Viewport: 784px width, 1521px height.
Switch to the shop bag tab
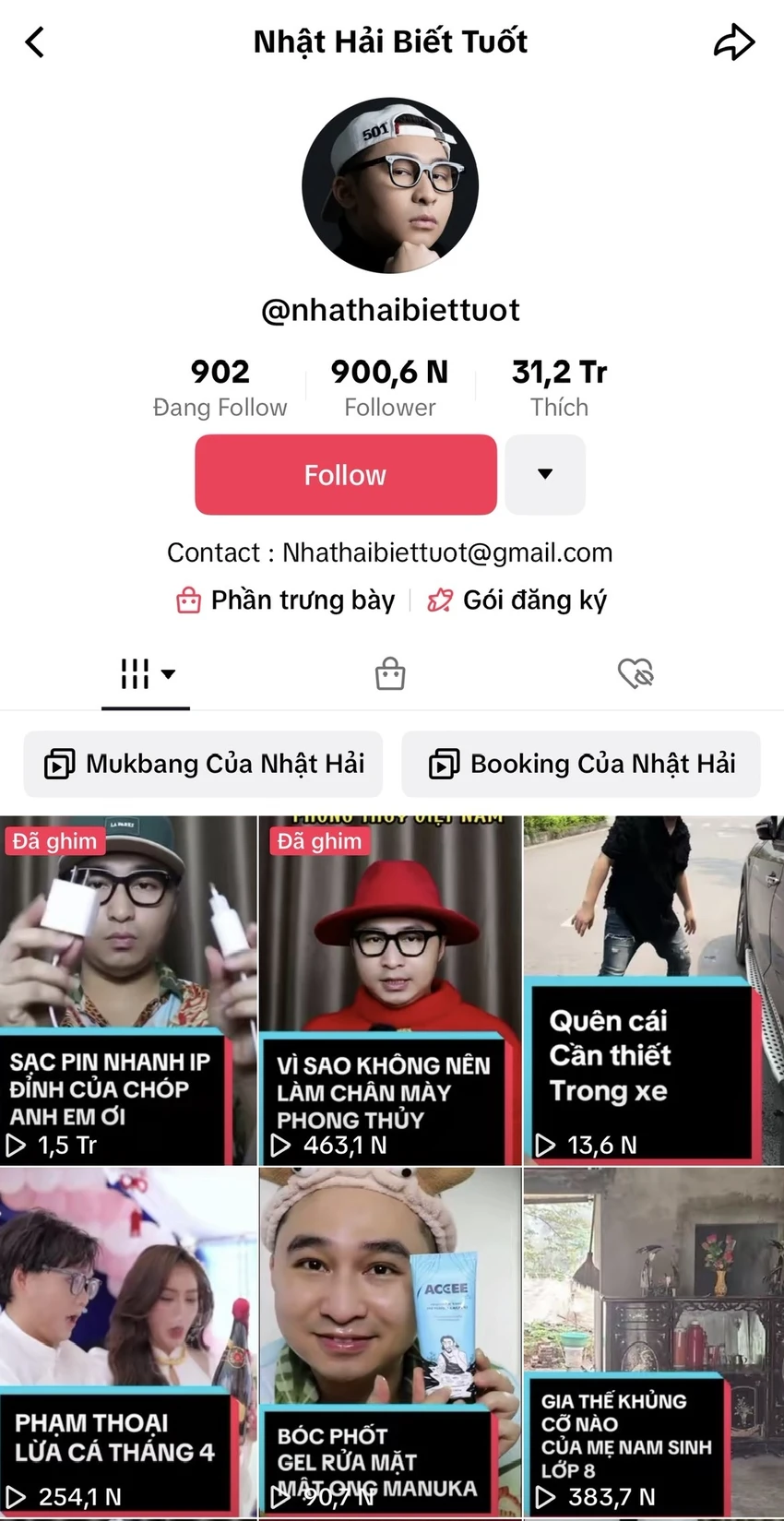point(390,673)
